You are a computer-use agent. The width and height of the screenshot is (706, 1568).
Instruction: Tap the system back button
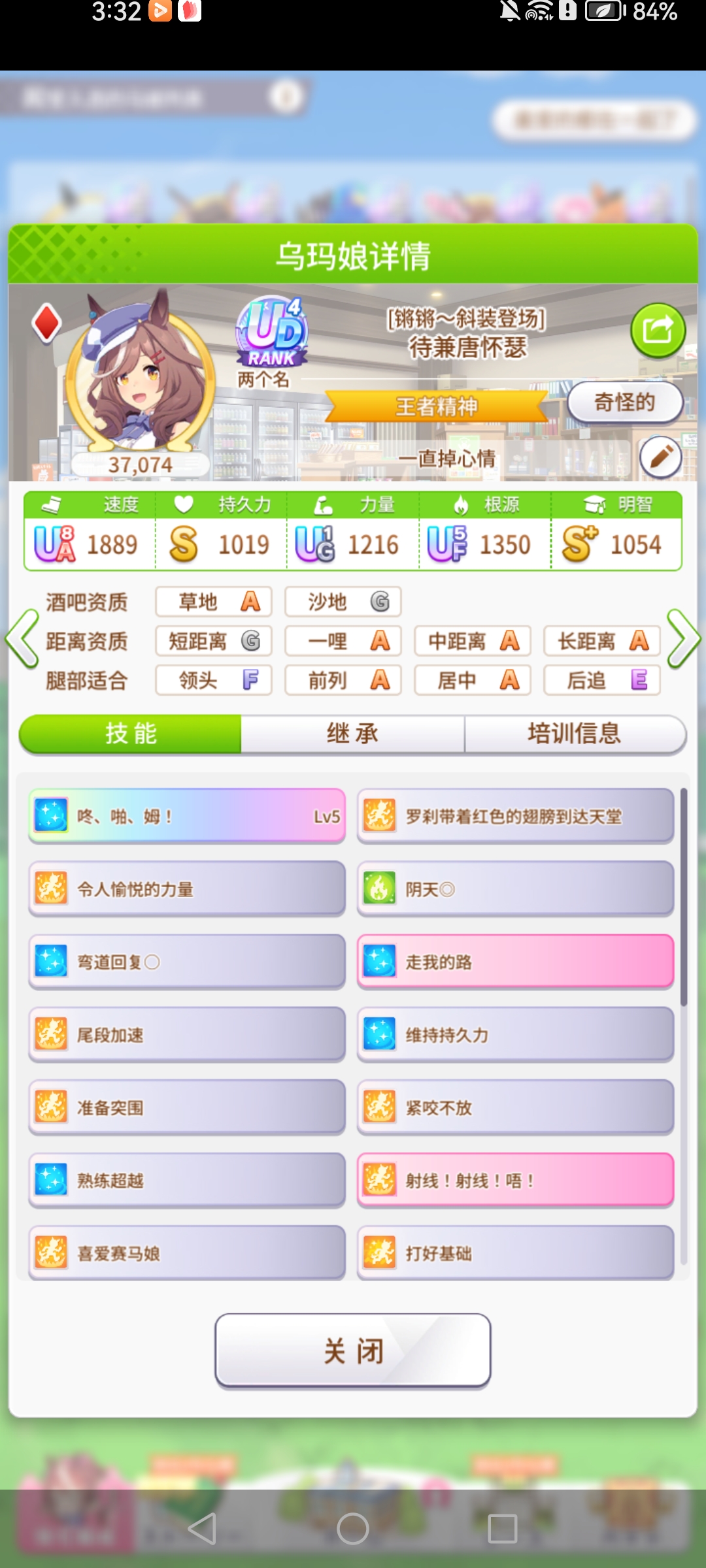coord(202,1529)
